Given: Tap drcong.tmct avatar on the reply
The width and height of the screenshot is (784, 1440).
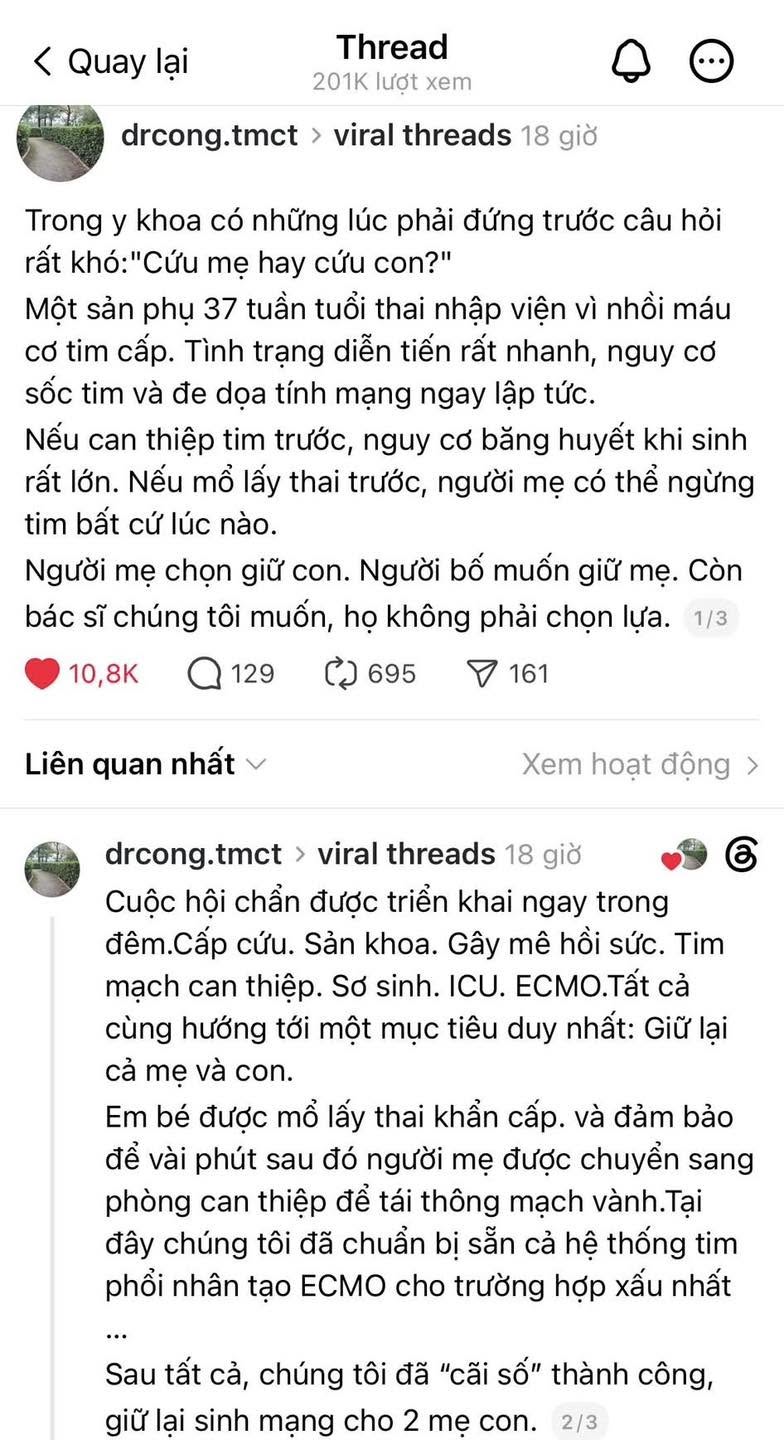Looking at the screenshot, I should click(x=52, y=868).
